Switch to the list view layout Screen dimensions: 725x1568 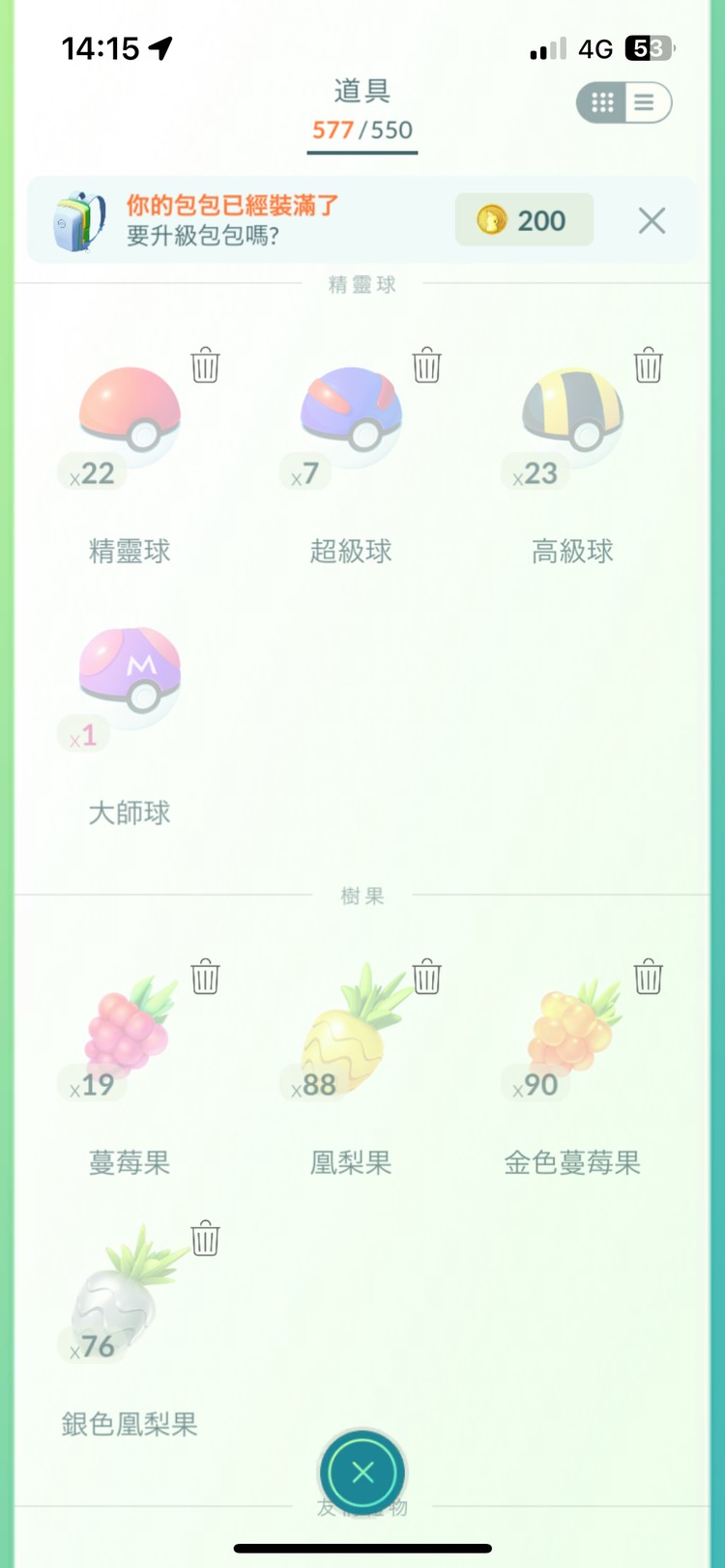click(646, 102)
